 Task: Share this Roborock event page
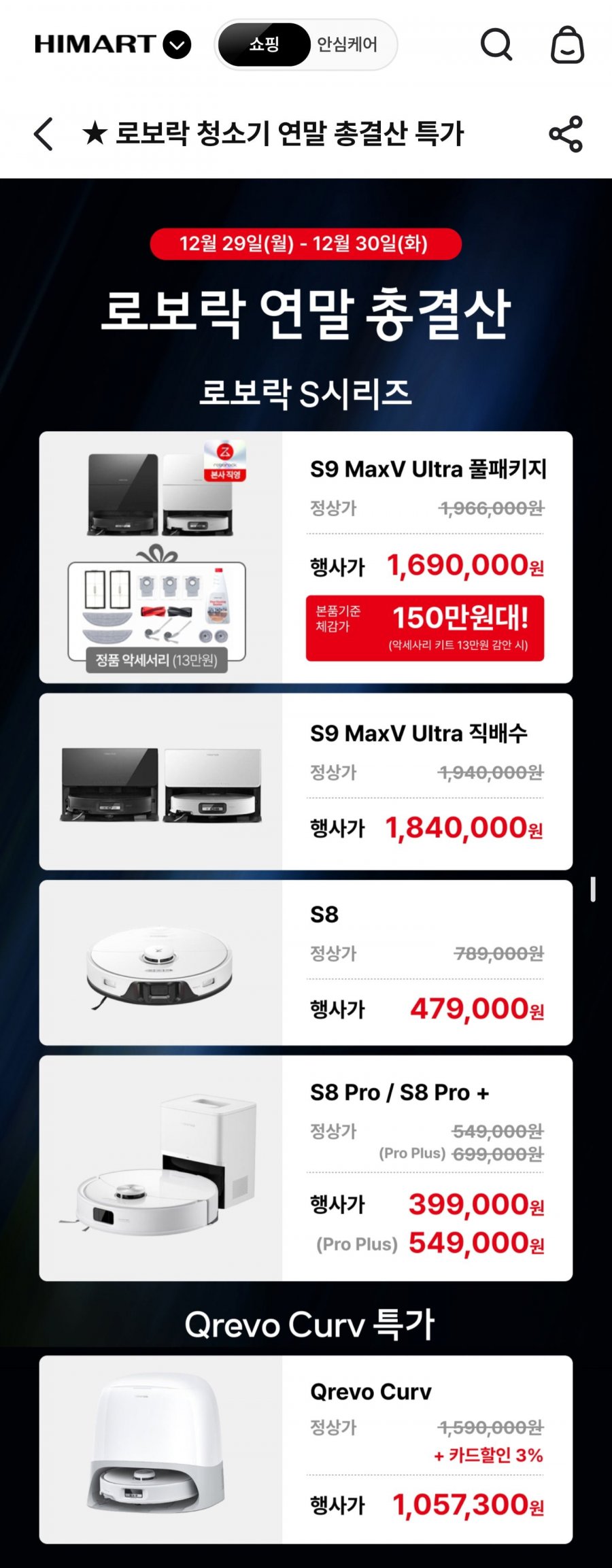(x=566, y=133)
